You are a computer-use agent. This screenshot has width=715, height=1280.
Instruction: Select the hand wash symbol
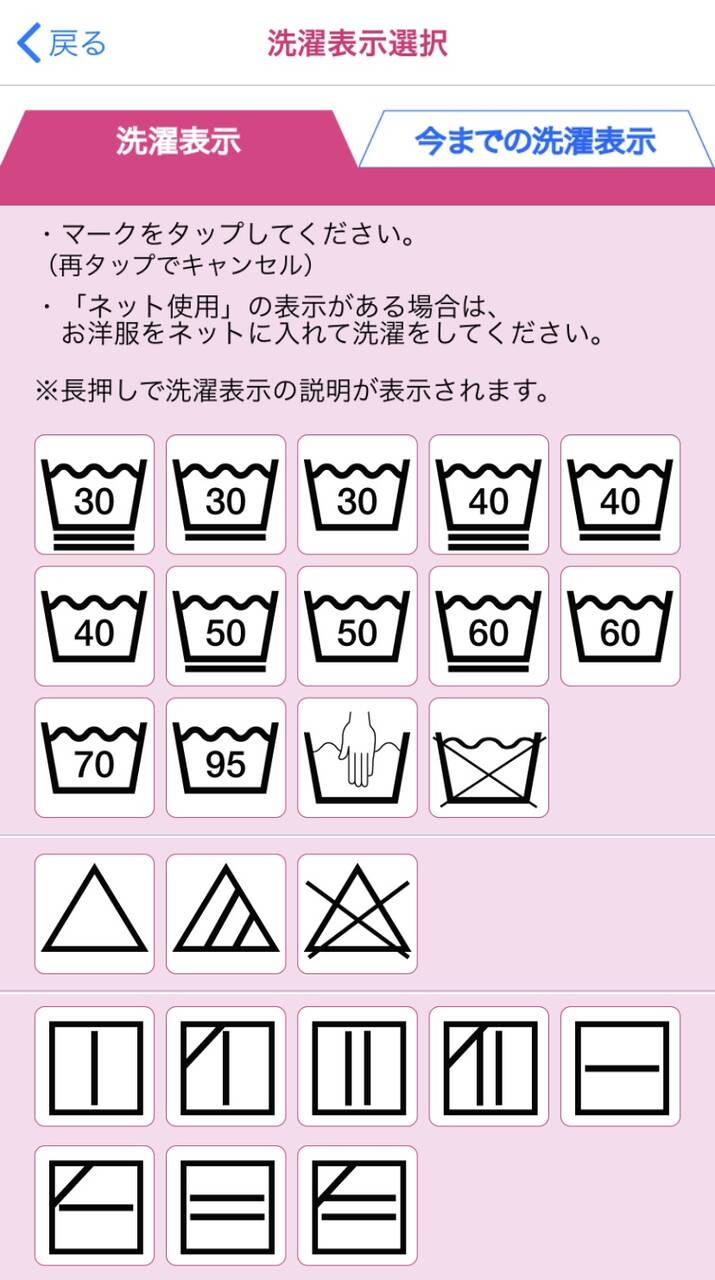(x=357, y=758)
